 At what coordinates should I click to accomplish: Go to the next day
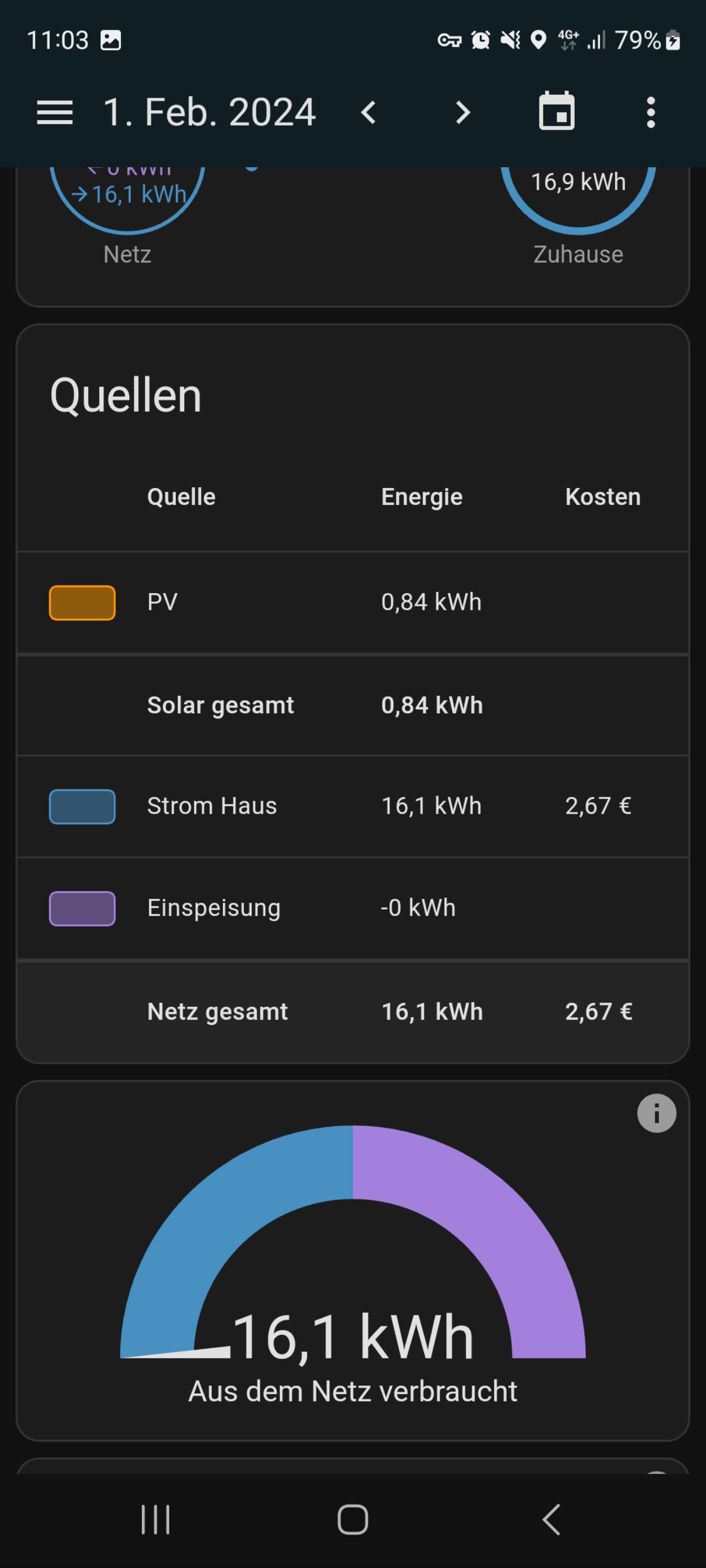[463, 113]
